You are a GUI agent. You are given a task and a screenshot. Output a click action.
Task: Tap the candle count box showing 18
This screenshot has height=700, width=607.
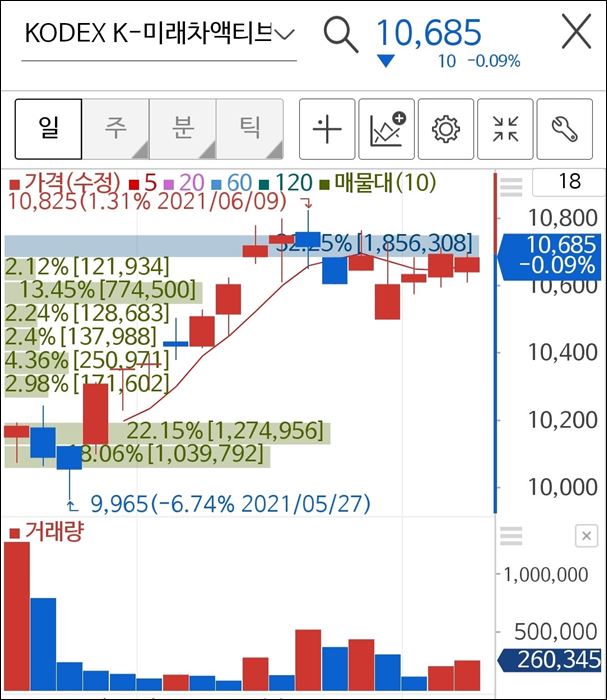(570, 182)
